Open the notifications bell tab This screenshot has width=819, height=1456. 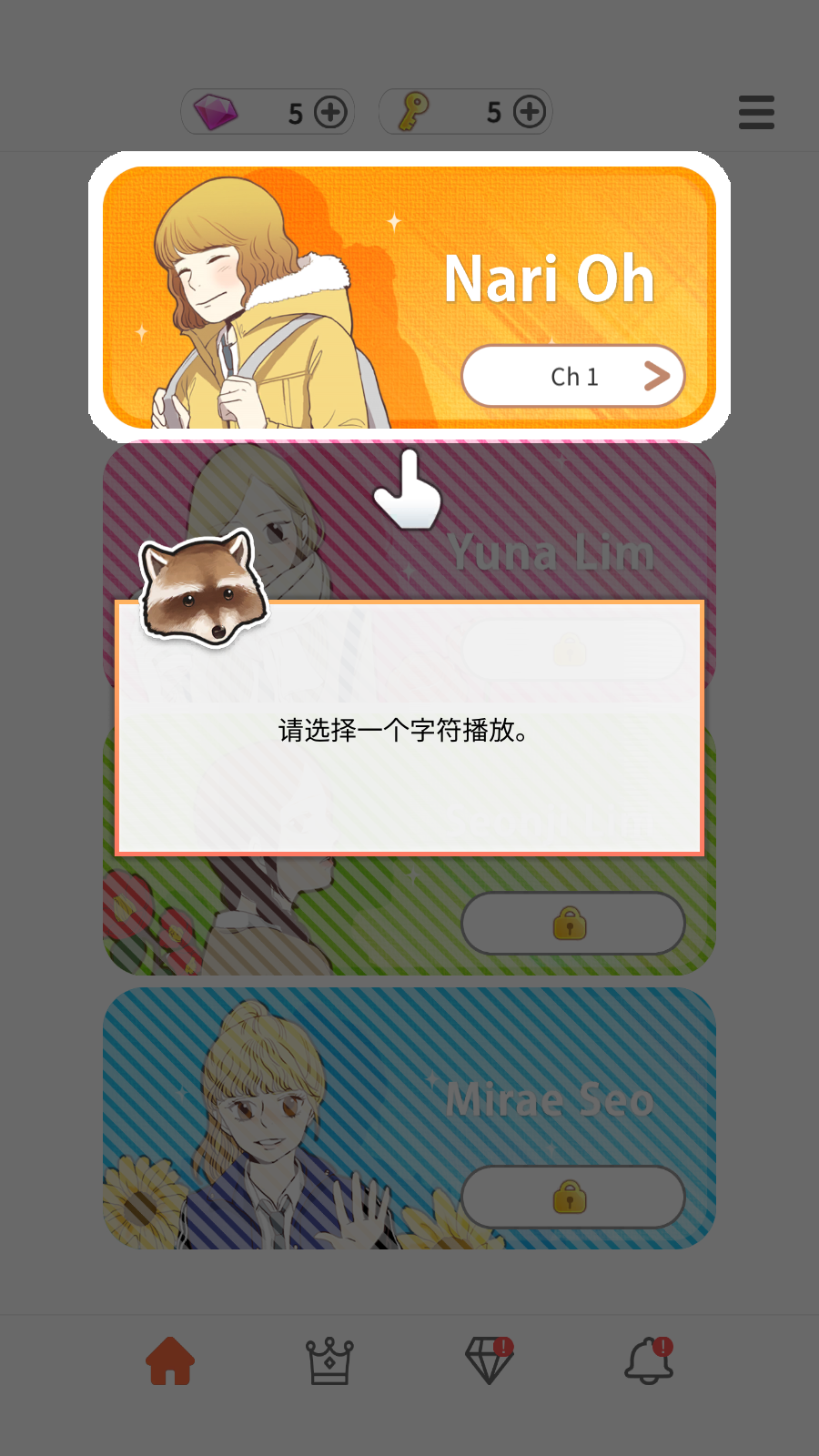(649, 1360)
